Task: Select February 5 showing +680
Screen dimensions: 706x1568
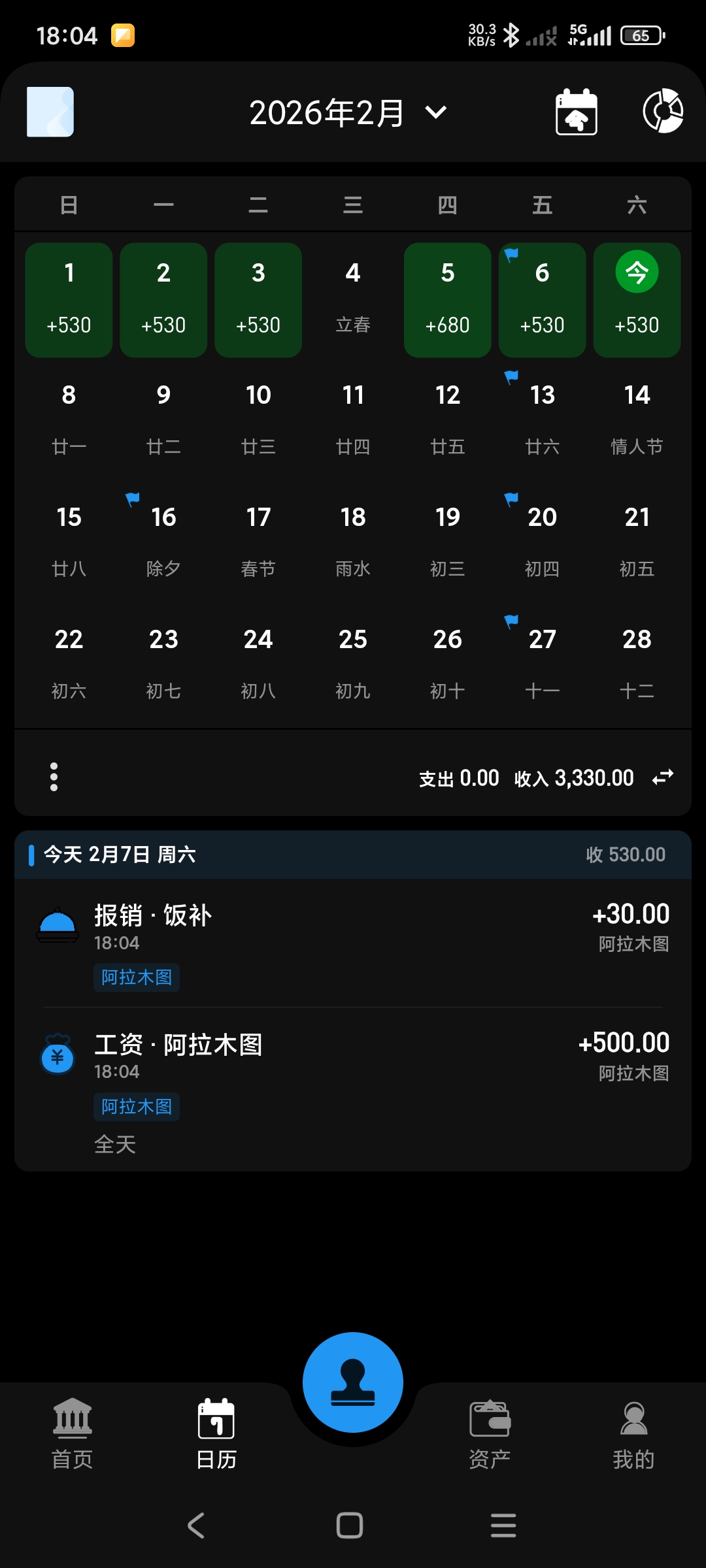Action: (447, 299)
